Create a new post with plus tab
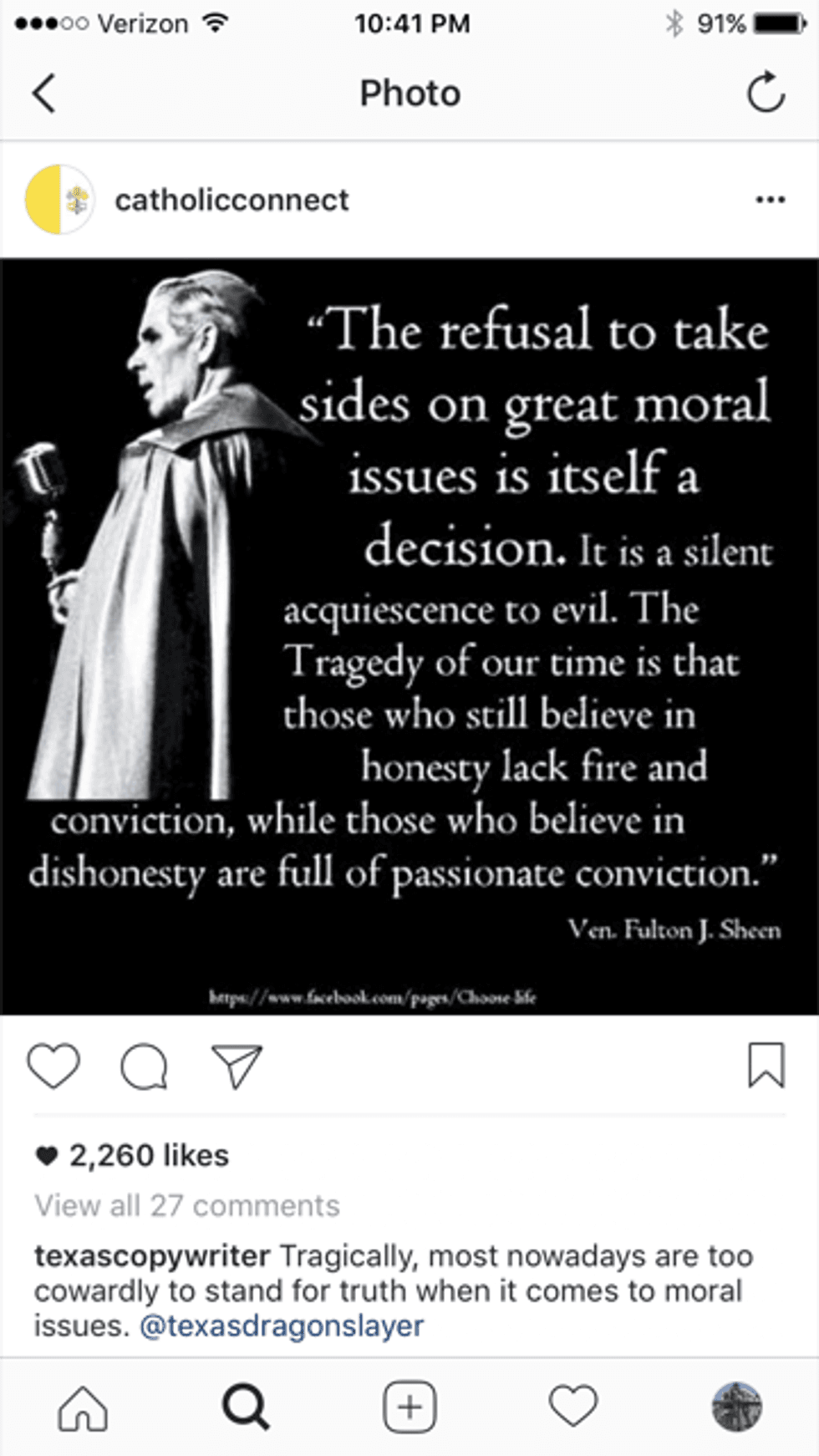The width and height of the screenshot is (819, 1456). 409,1408
